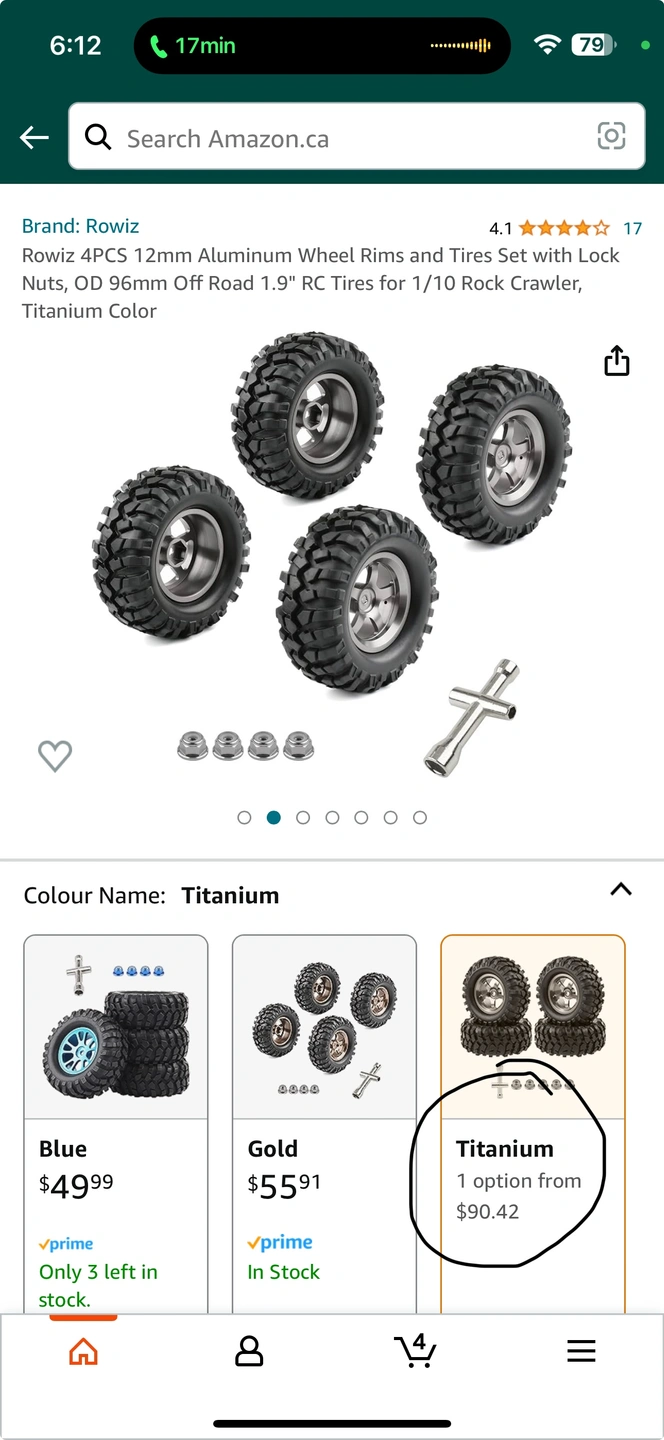This screenshot has height=1440, width=664.
Task: View the 17 customer ratings
Action: click(x=632, y=228)
